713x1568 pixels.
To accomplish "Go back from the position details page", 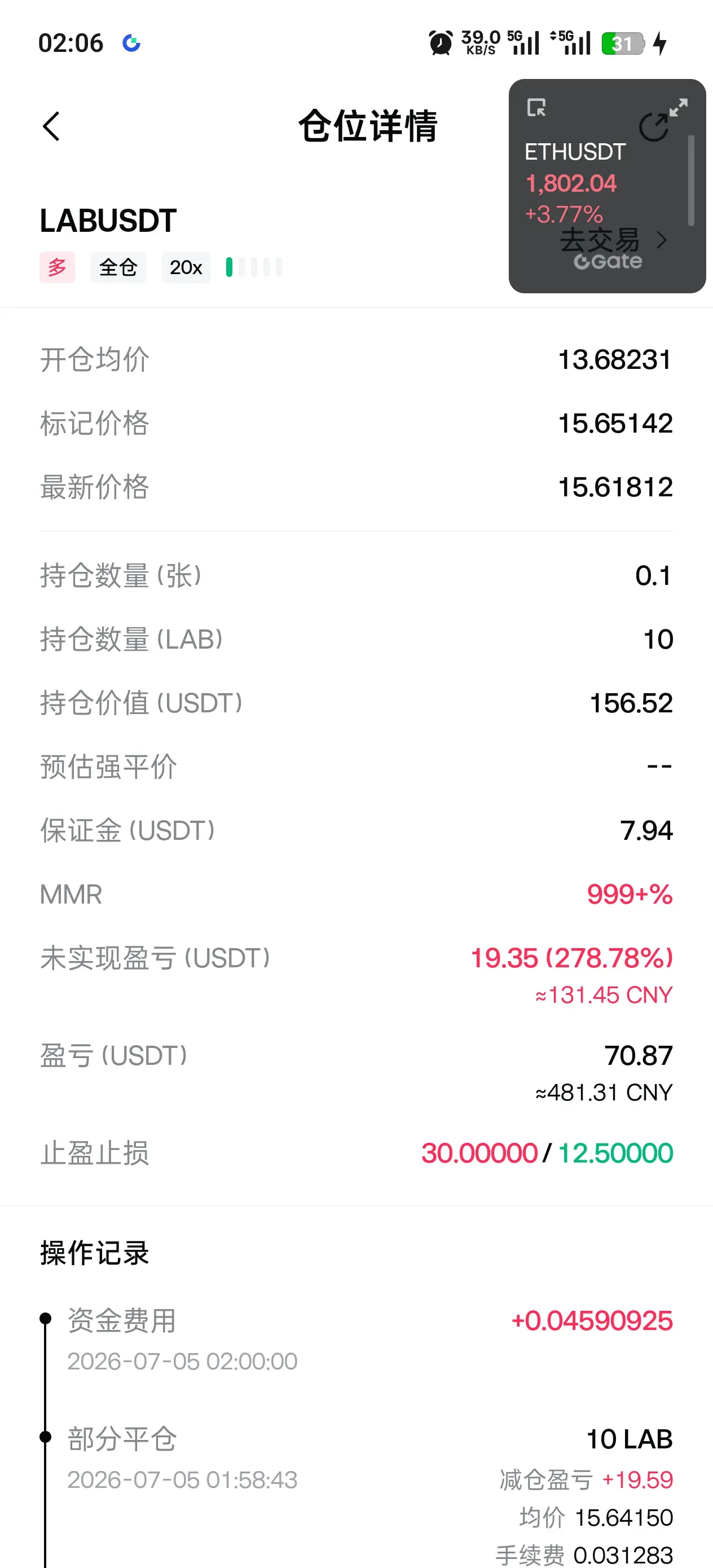I will (52, 126).
